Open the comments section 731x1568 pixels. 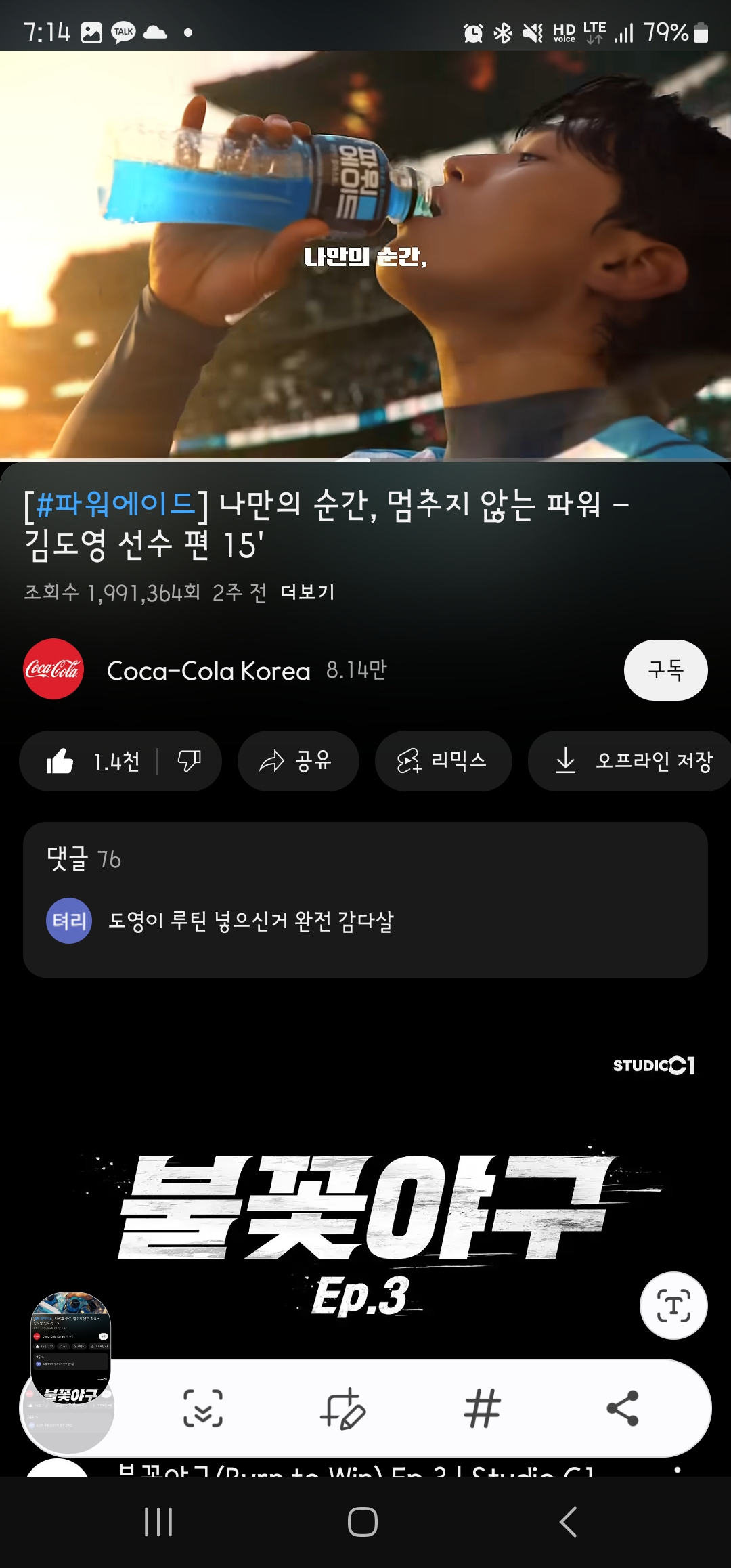(x=365, y=899)
